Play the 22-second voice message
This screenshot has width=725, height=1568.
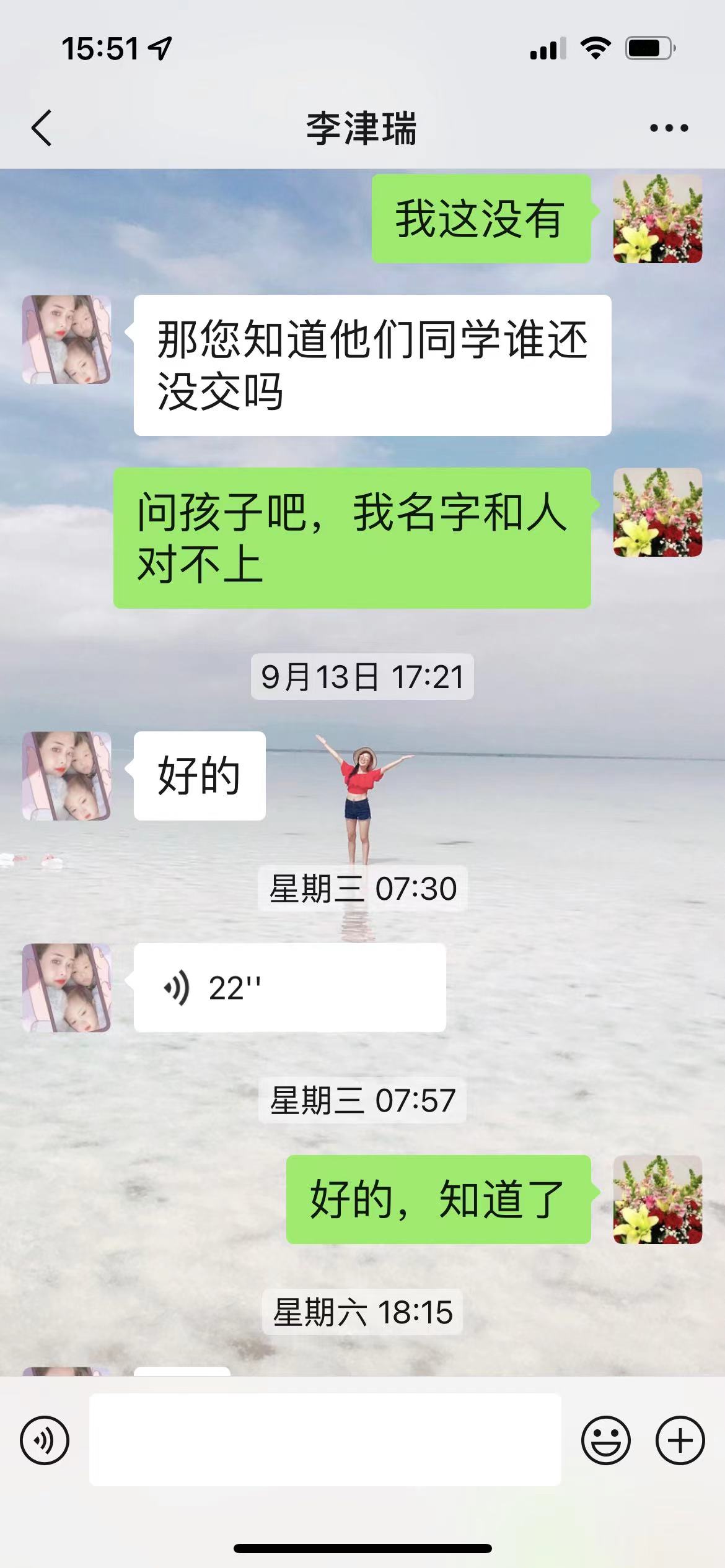tap(289, 988)
